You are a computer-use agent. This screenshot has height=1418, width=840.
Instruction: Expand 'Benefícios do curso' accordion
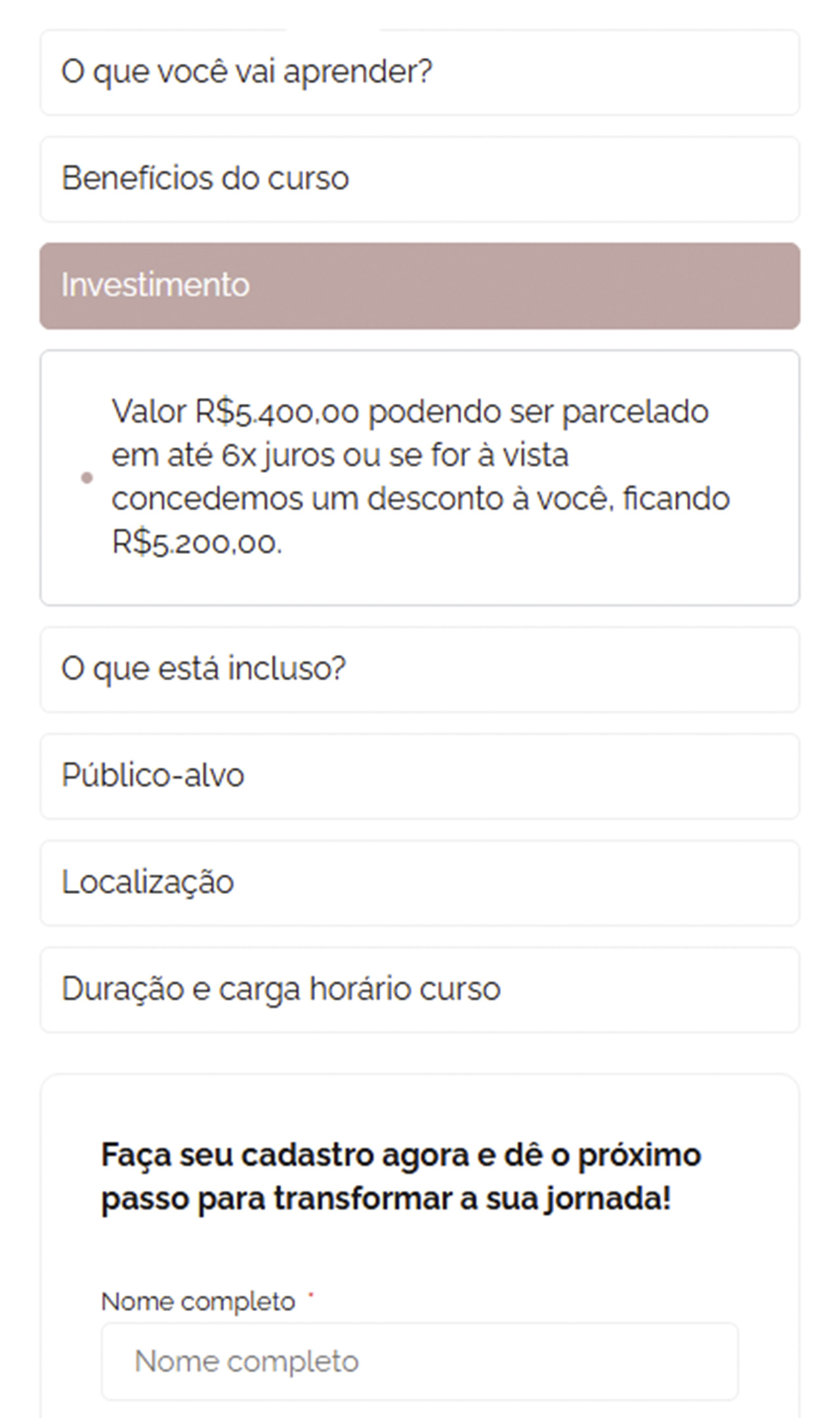pyautogui.click(x=420, y=179)
